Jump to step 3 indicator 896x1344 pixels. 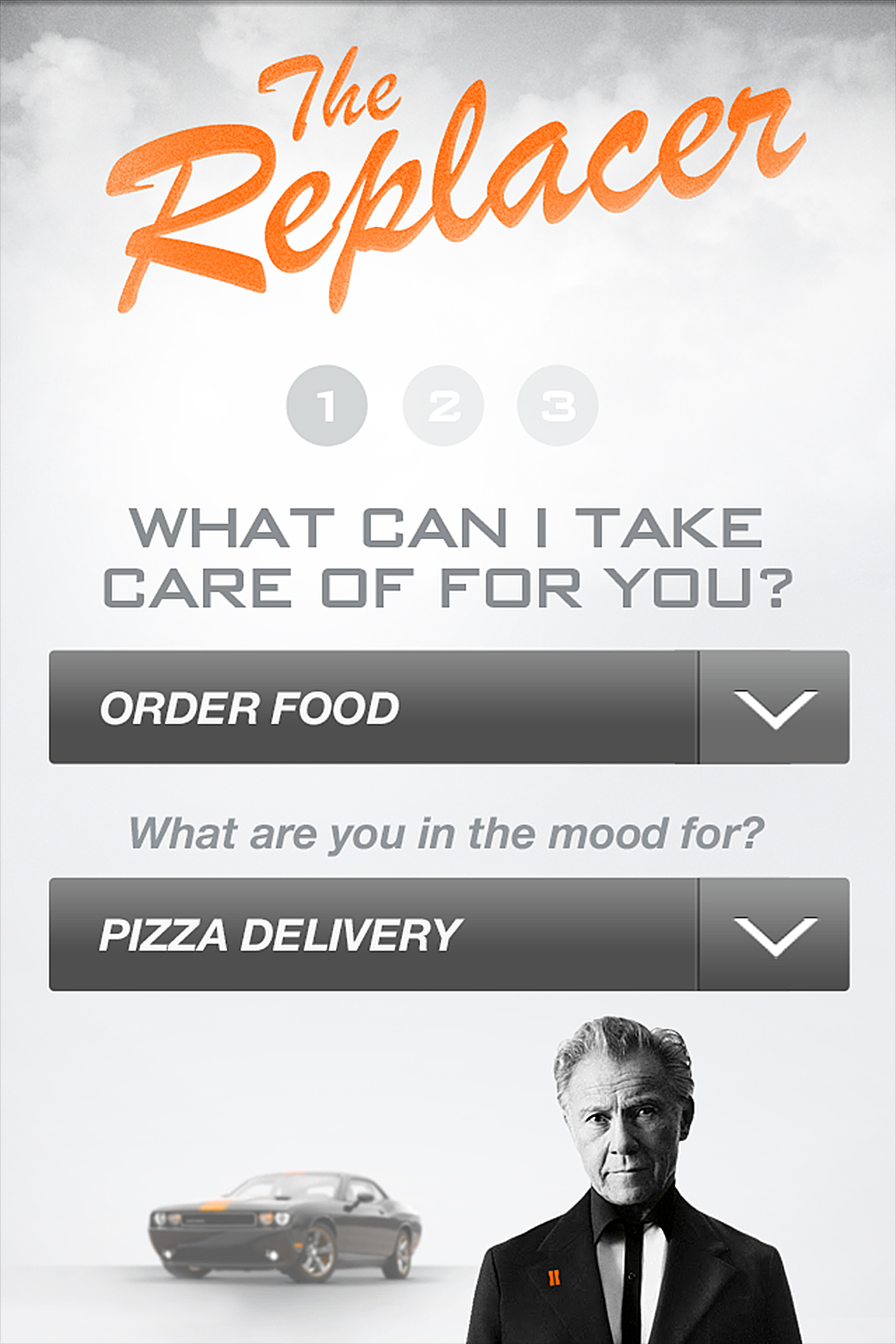[x=558, y=405]
